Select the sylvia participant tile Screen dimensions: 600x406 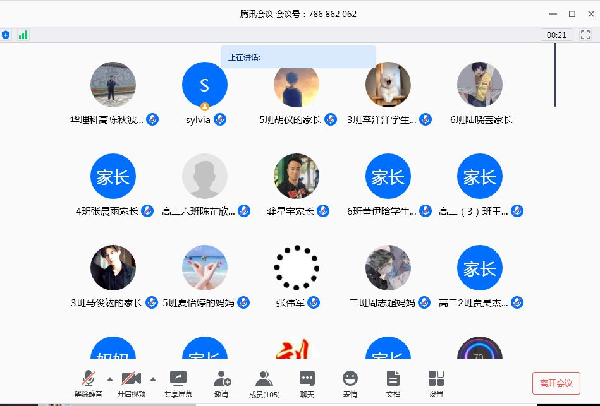pos(205,86)
